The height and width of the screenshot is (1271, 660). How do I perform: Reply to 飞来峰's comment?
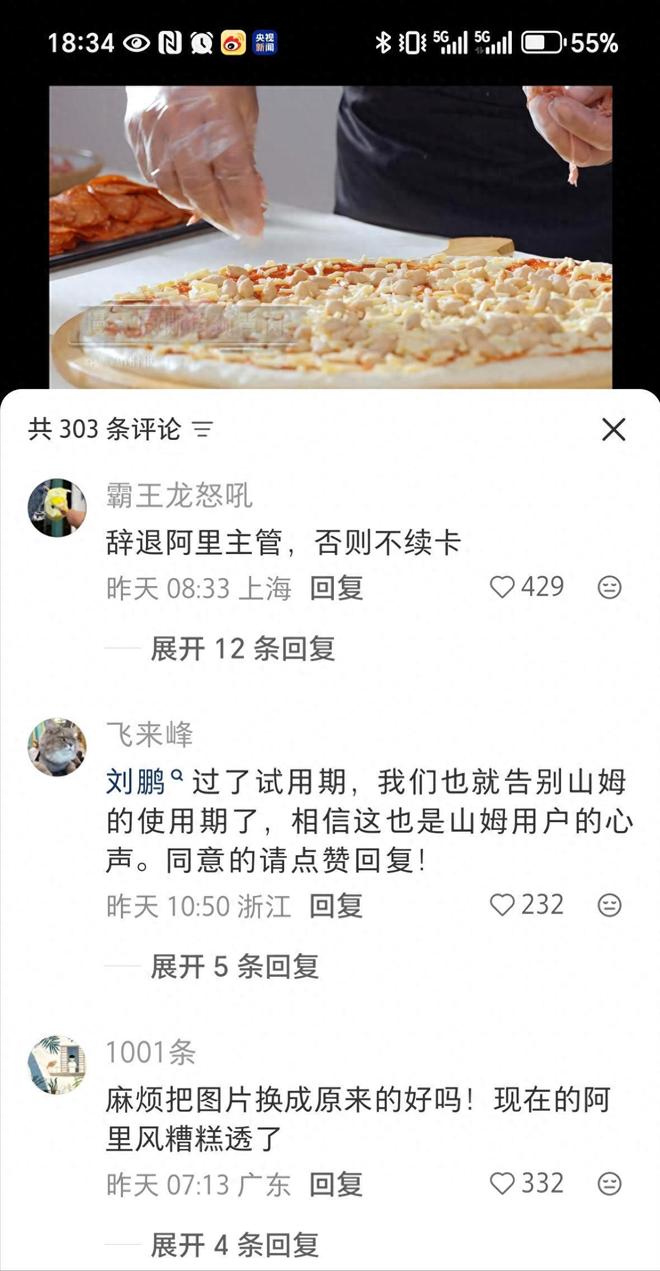click(336, 906)
